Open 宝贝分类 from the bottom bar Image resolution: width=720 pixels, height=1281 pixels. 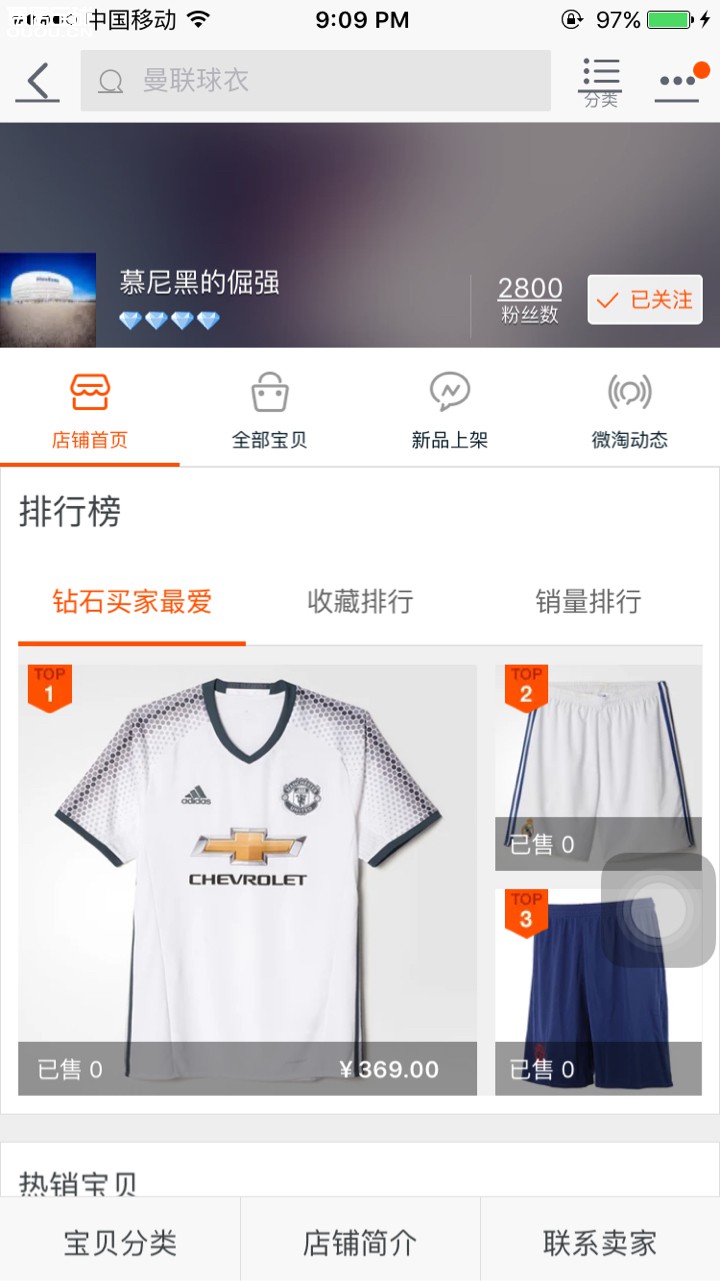click(x=119, y=1240)
